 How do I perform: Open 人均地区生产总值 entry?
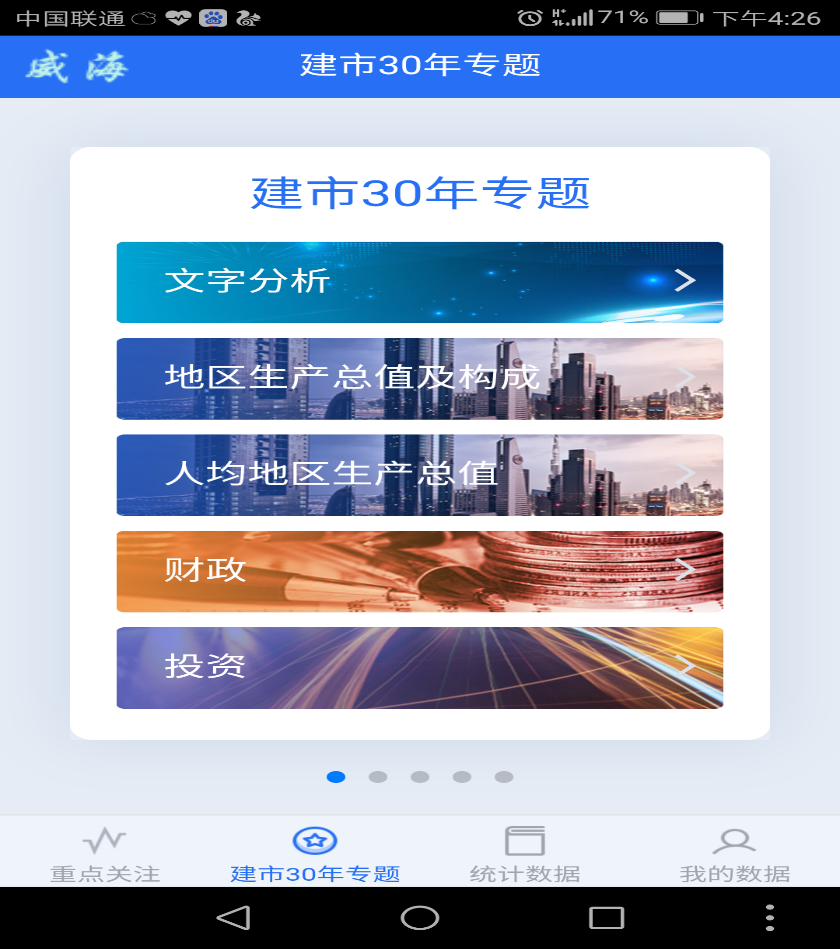pos(419,474)
